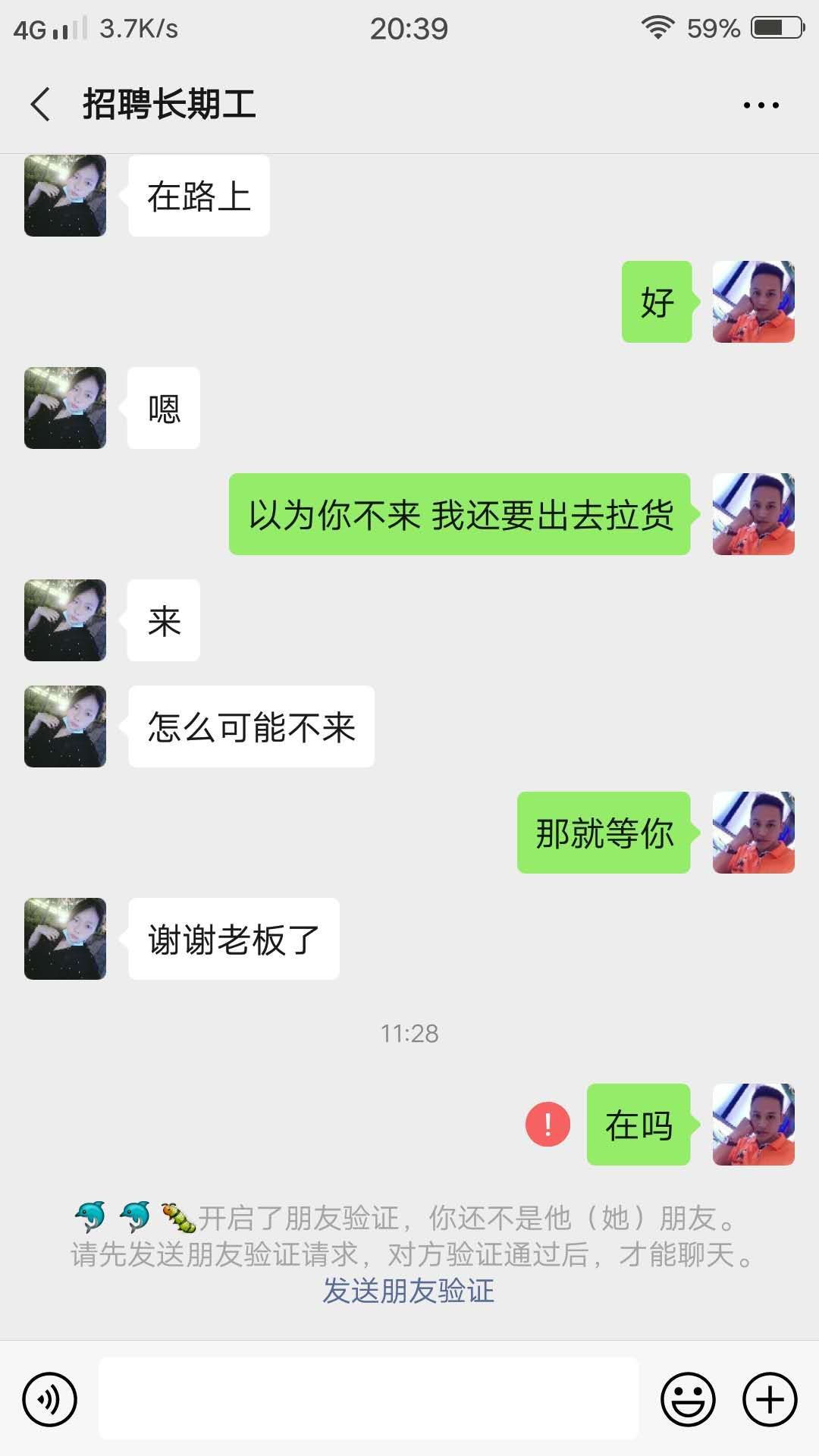Screen dimensions: 819x1456
Task: Open the plus attachments menu
Action: point(770,1399)
